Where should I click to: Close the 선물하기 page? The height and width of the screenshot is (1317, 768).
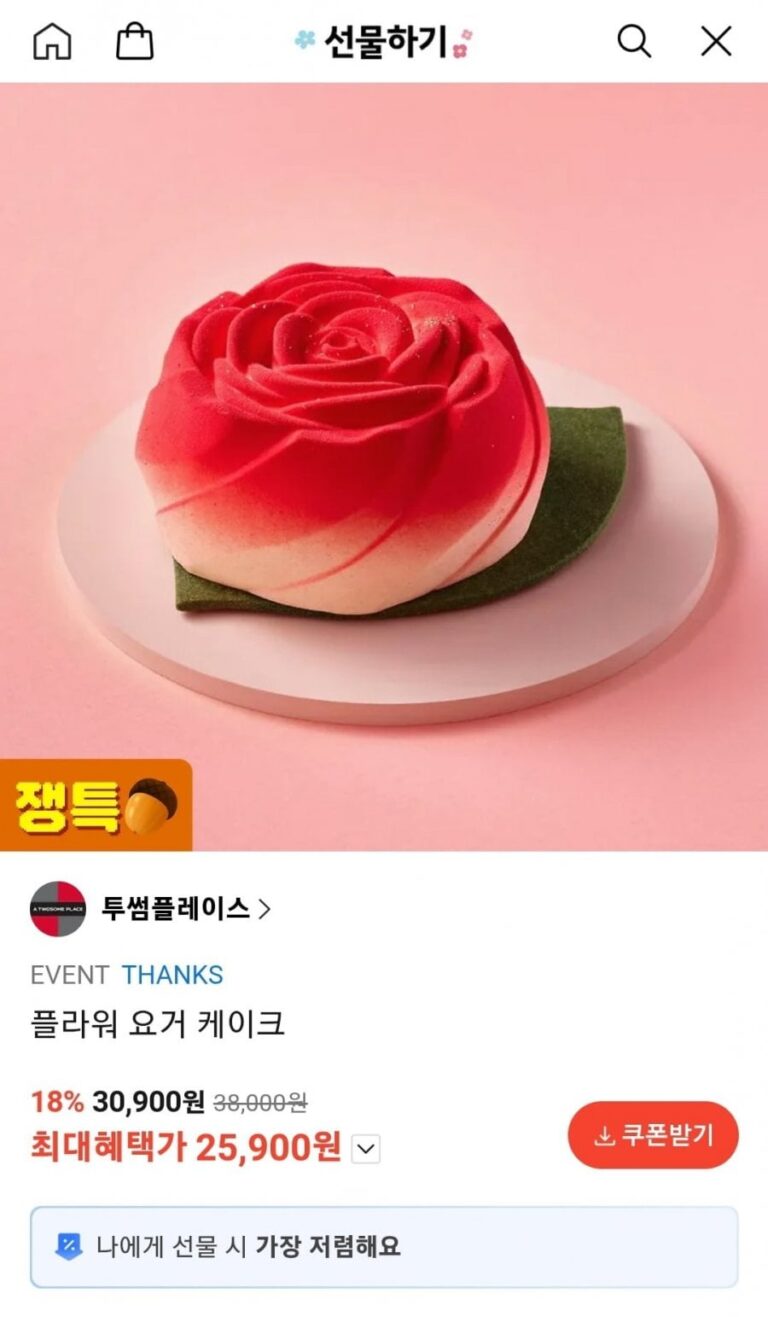[716, 41]
